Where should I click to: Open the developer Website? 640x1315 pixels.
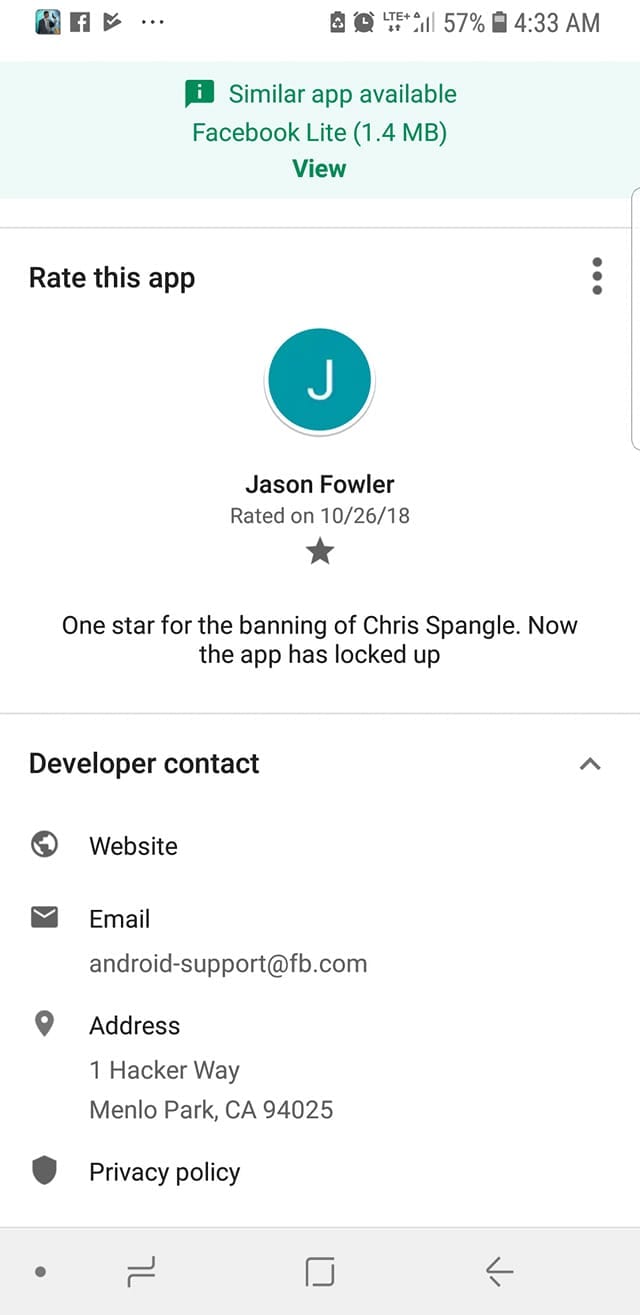133,846
